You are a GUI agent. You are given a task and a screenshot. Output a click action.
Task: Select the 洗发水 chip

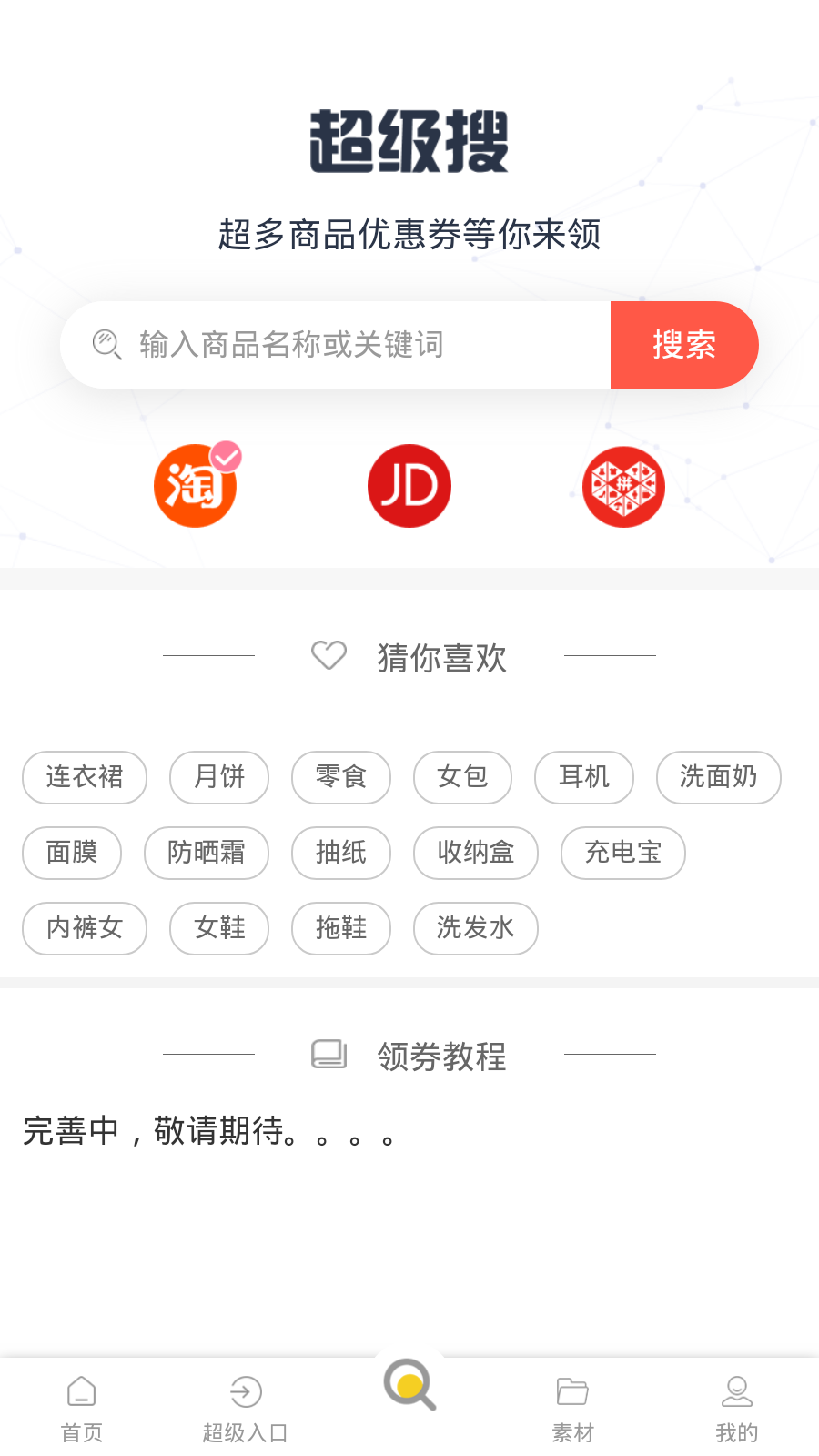[x=476, y=928]
